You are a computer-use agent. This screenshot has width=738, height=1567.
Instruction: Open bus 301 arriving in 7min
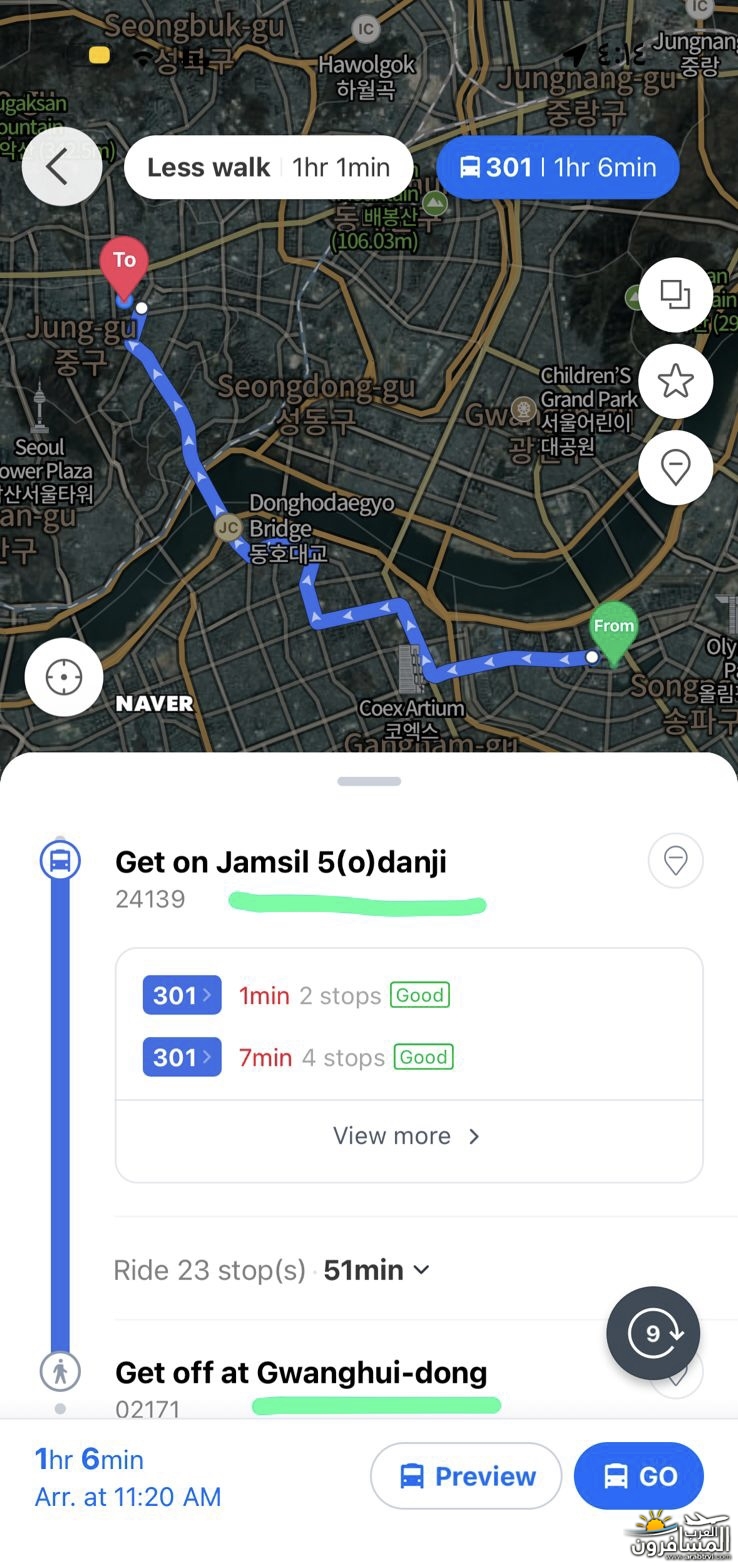[x=182, y=1057]
